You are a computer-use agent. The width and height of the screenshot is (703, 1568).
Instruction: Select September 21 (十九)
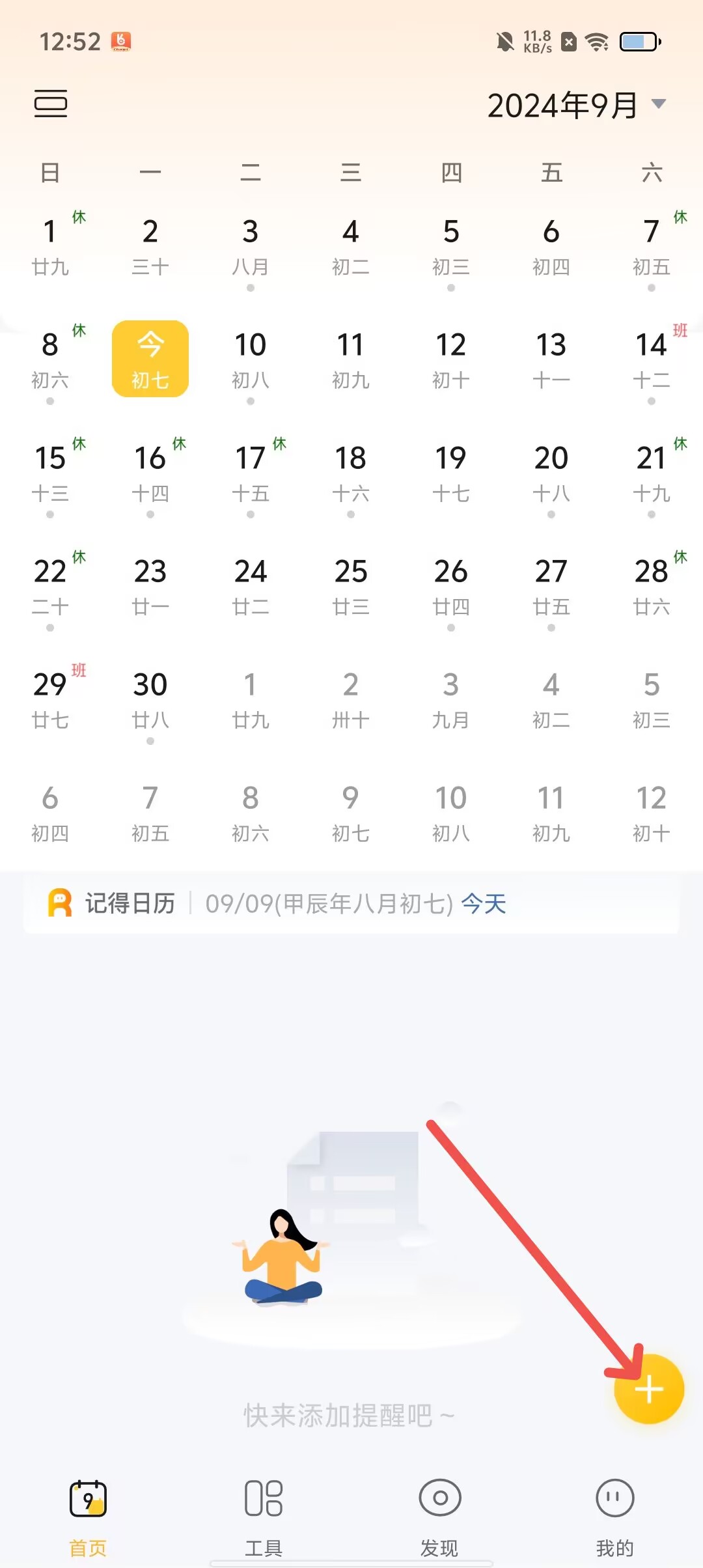tap(651, 473)
